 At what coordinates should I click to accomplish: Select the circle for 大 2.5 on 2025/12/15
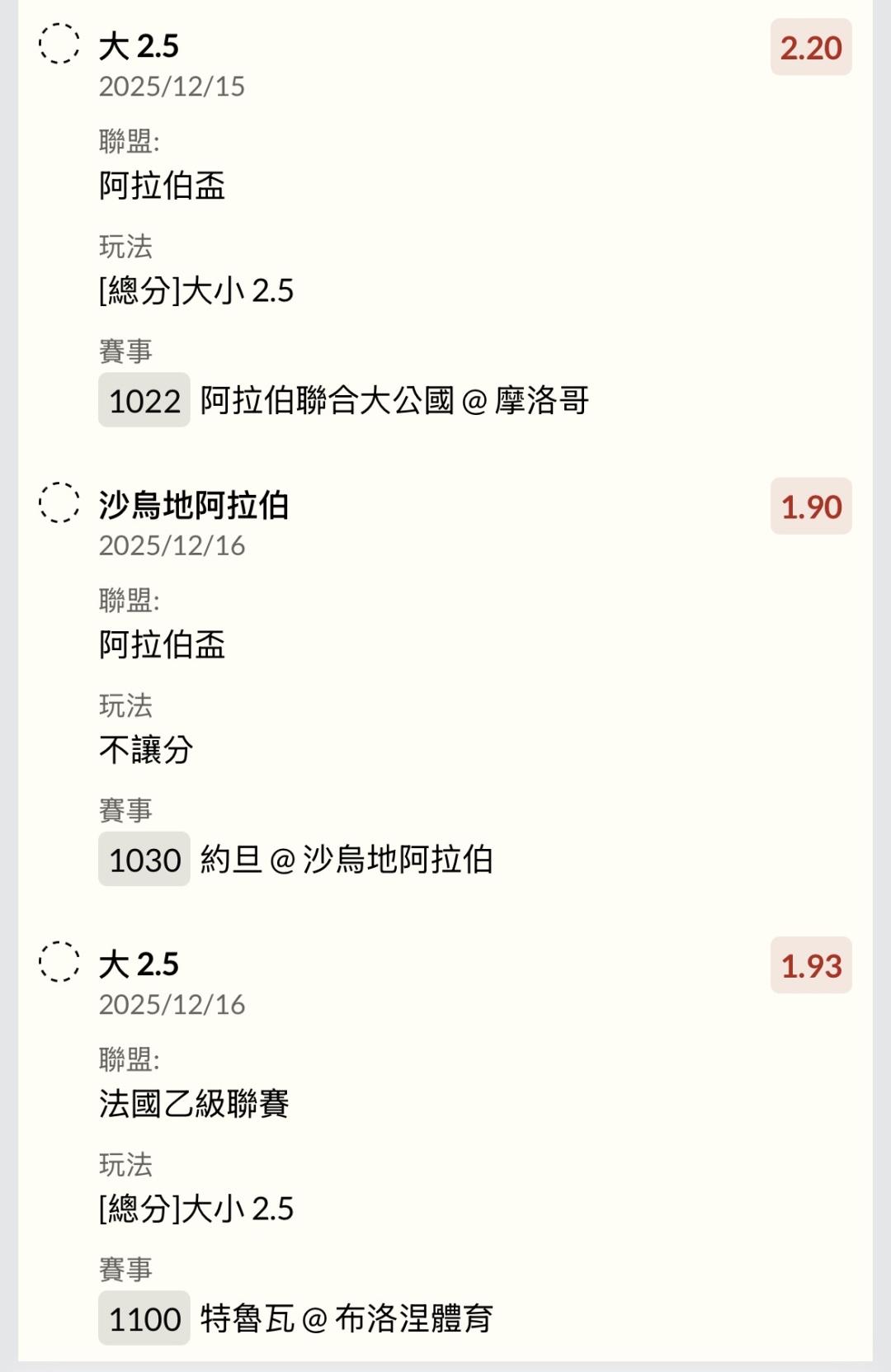click(x=59, y=44)
